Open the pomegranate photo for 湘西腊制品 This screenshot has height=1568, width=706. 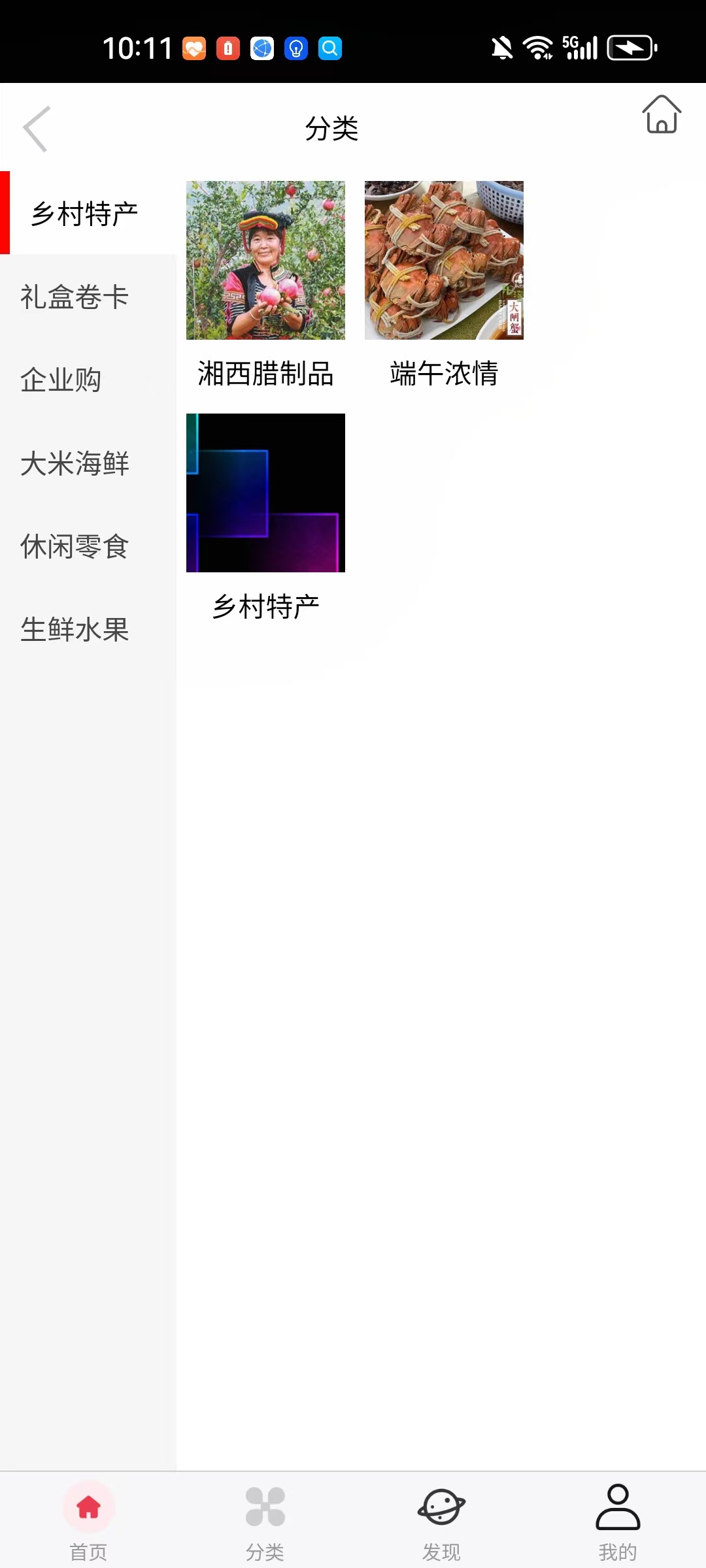click(x=265, y=260)
